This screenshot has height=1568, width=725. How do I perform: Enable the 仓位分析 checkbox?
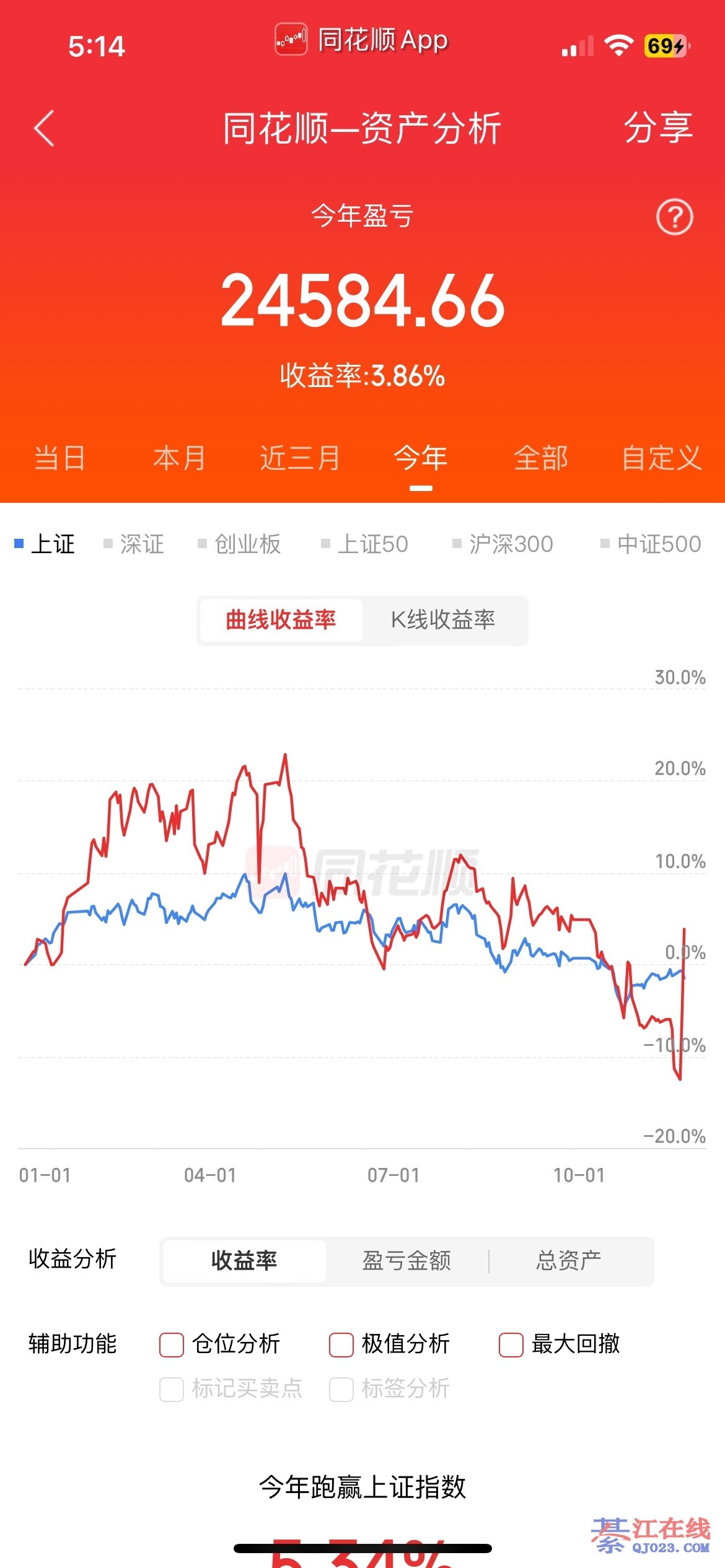coord(172,1344)
